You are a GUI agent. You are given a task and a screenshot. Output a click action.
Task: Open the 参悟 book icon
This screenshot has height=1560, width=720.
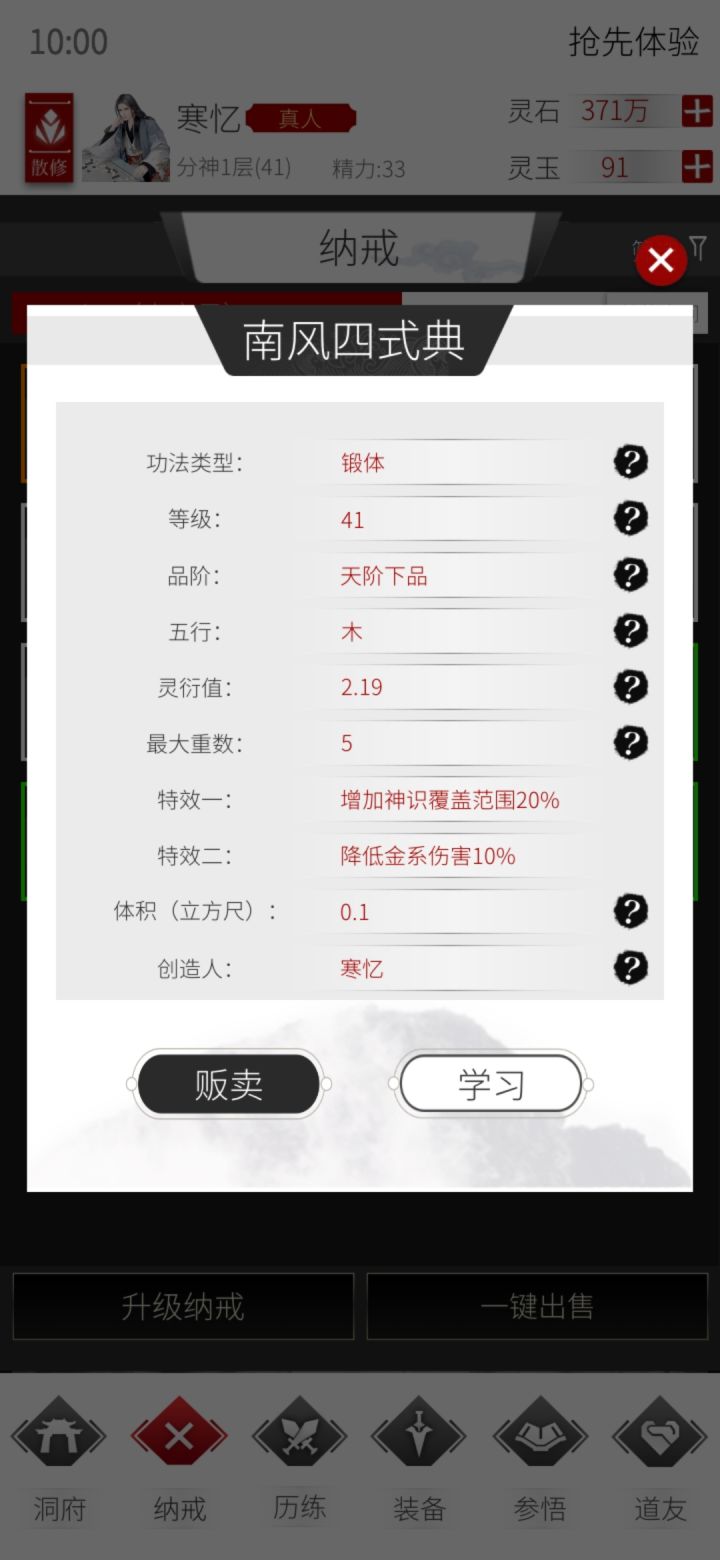[x=538, y=1434]
